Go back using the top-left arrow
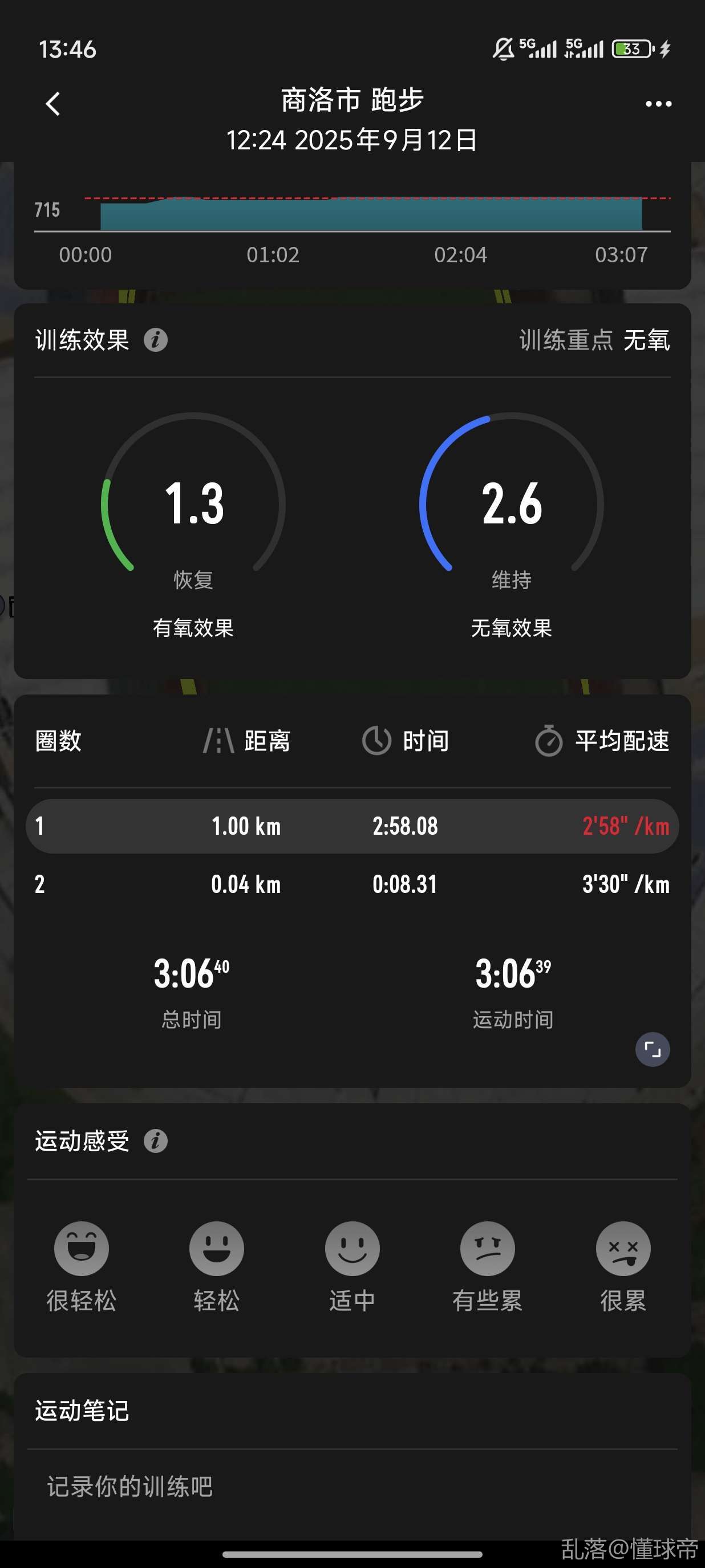This screenshot has height=1568, width=705. coord(53,104)
